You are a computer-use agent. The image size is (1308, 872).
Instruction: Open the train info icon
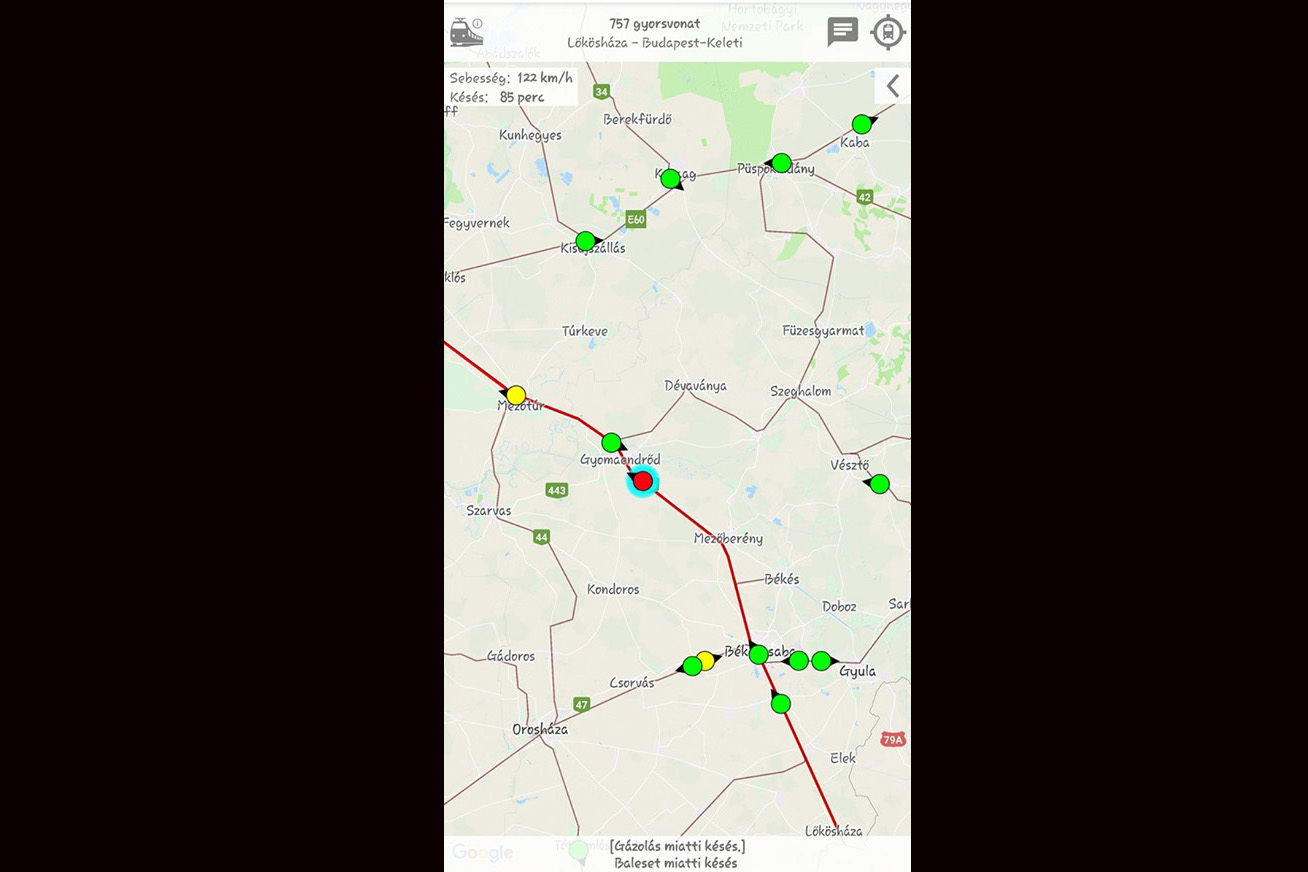tap(466, 32)
